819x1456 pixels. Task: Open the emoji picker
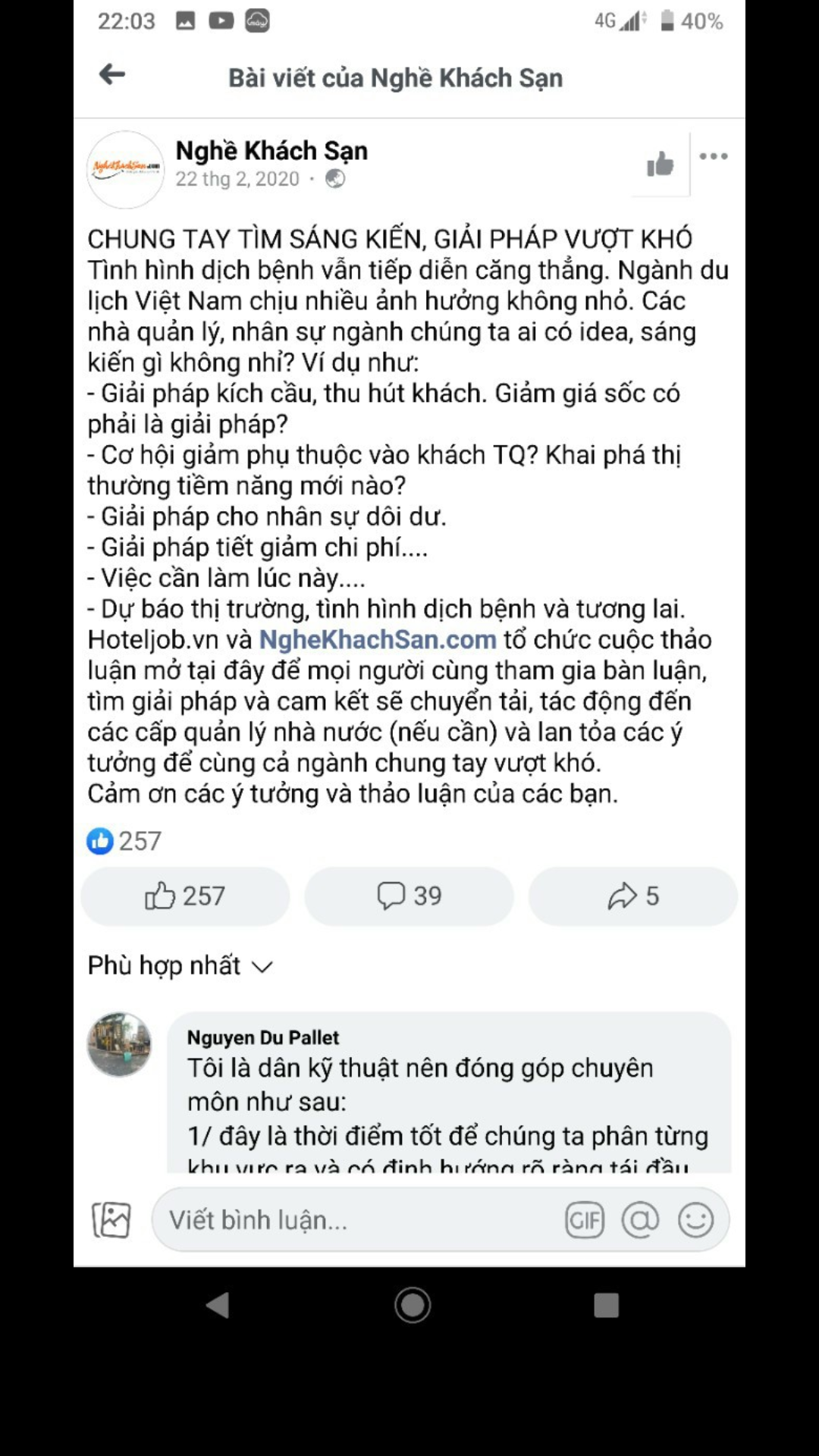[x=695, y=1220]
